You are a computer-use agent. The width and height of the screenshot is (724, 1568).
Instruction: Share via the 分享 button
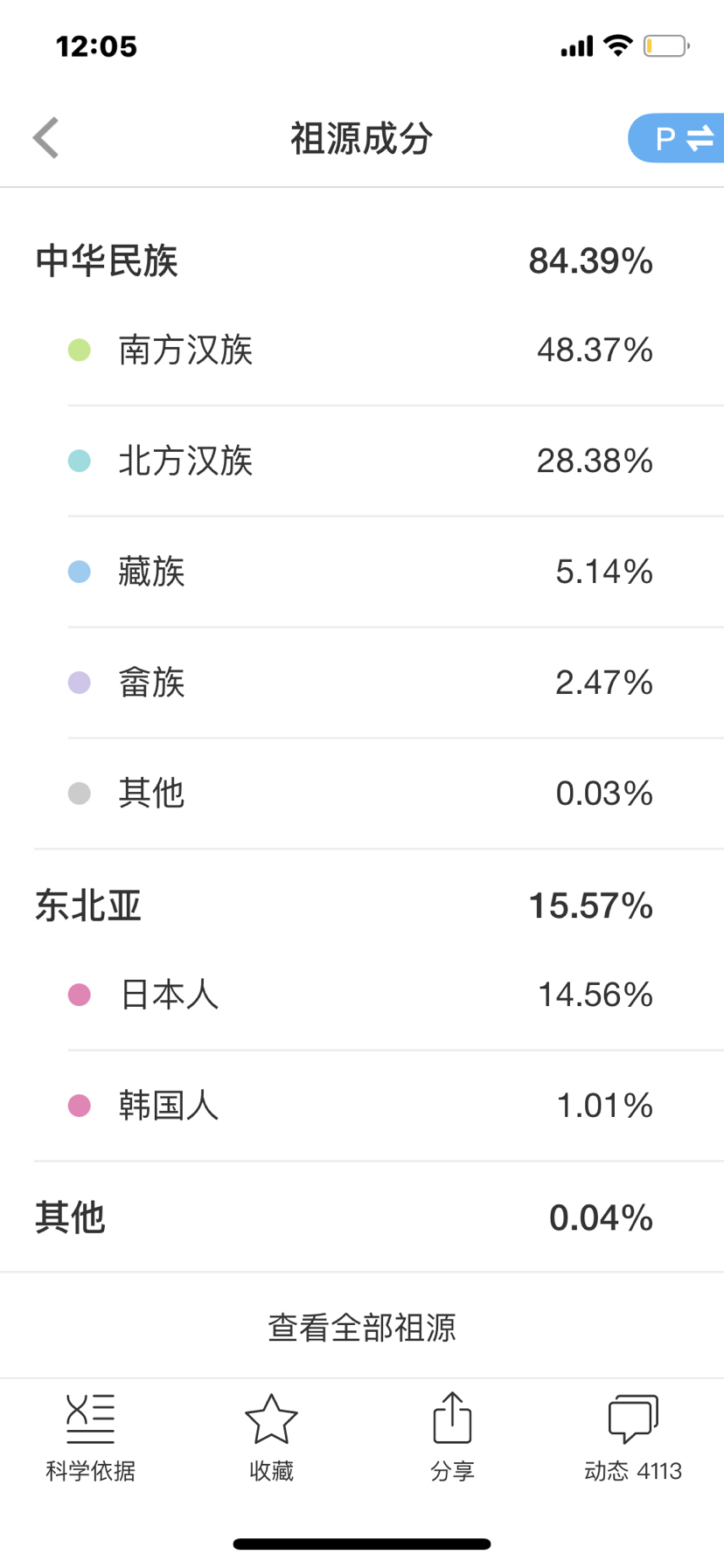tap(452, 1437)
